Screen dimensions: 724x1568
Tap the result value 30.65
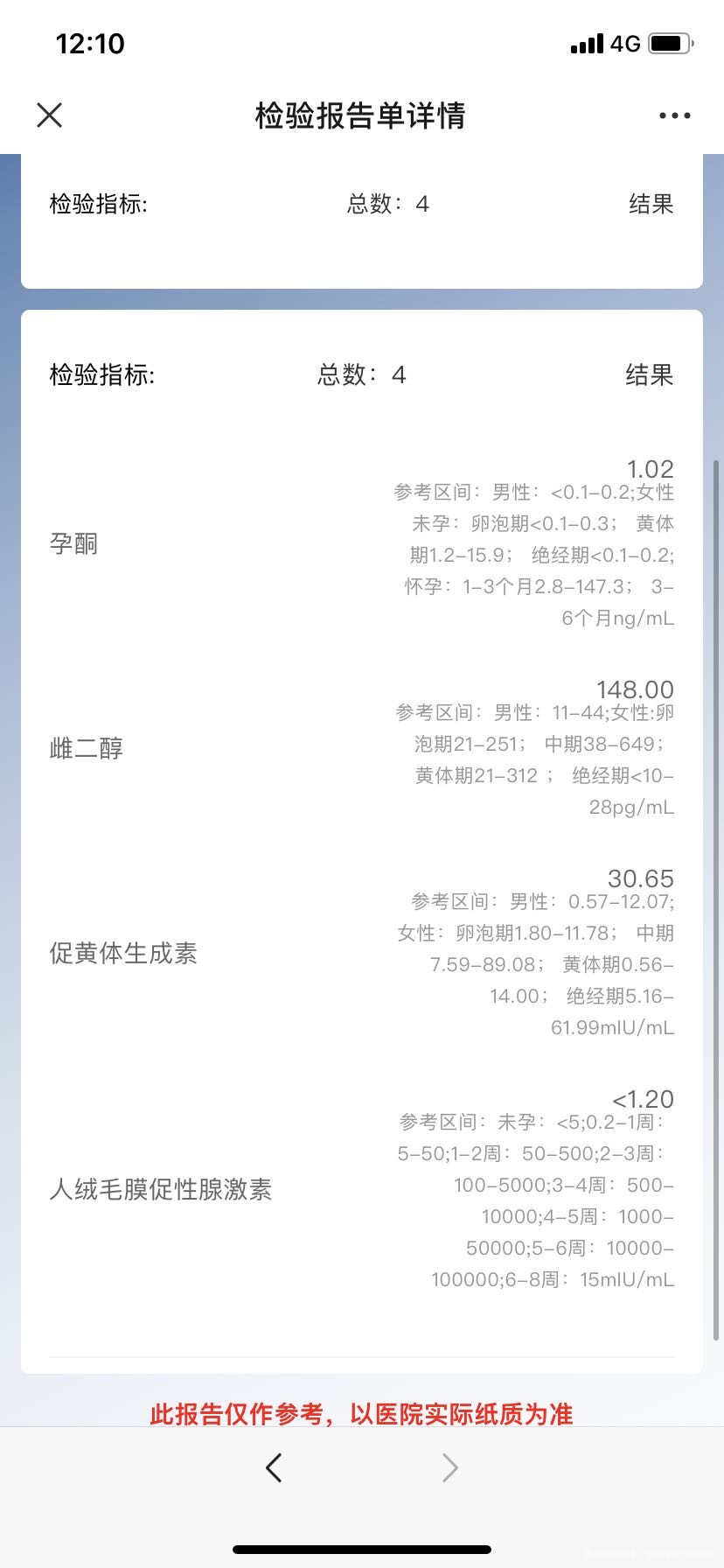coord(639,878)
